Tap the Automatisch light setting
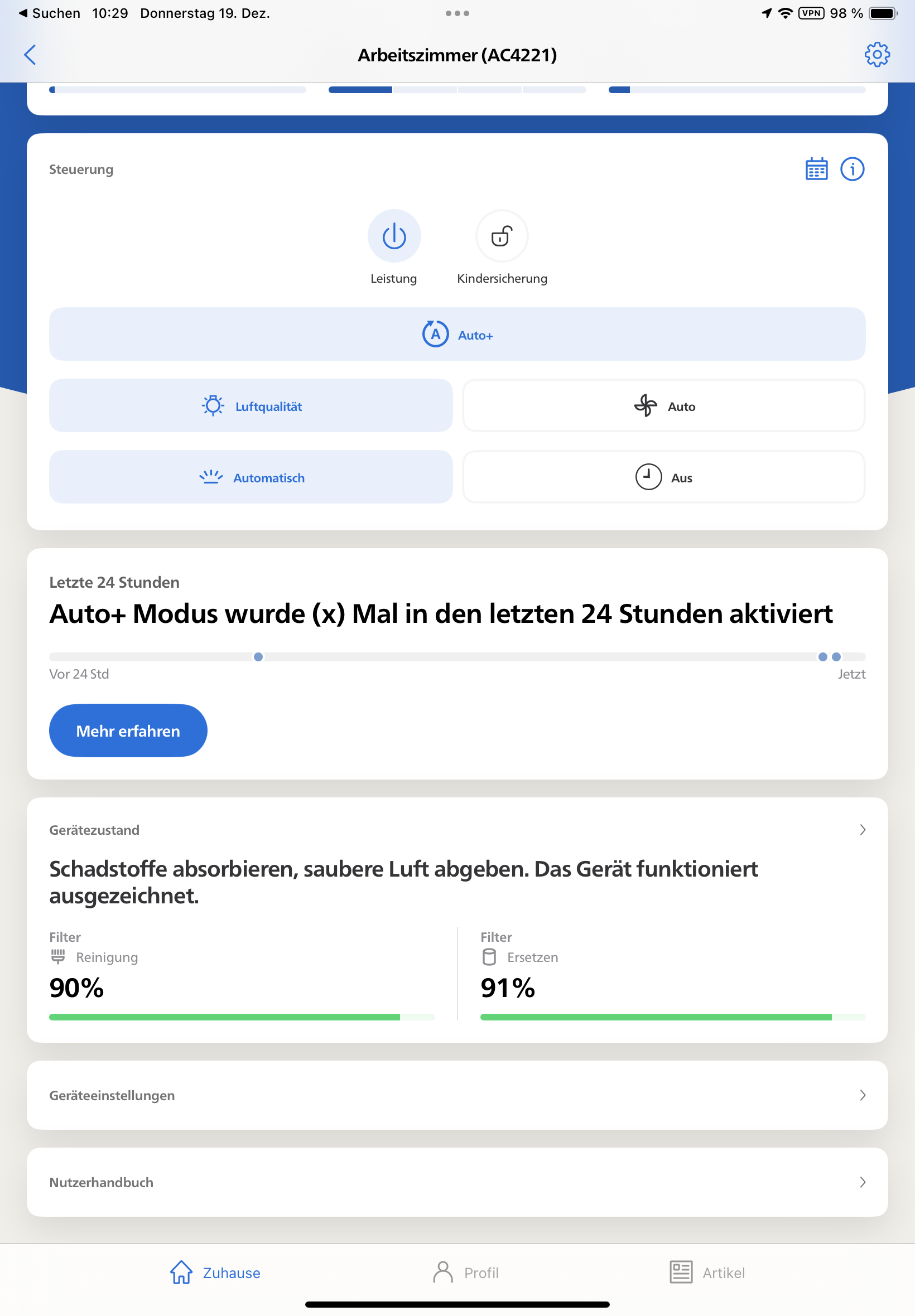 coord(251,477)
